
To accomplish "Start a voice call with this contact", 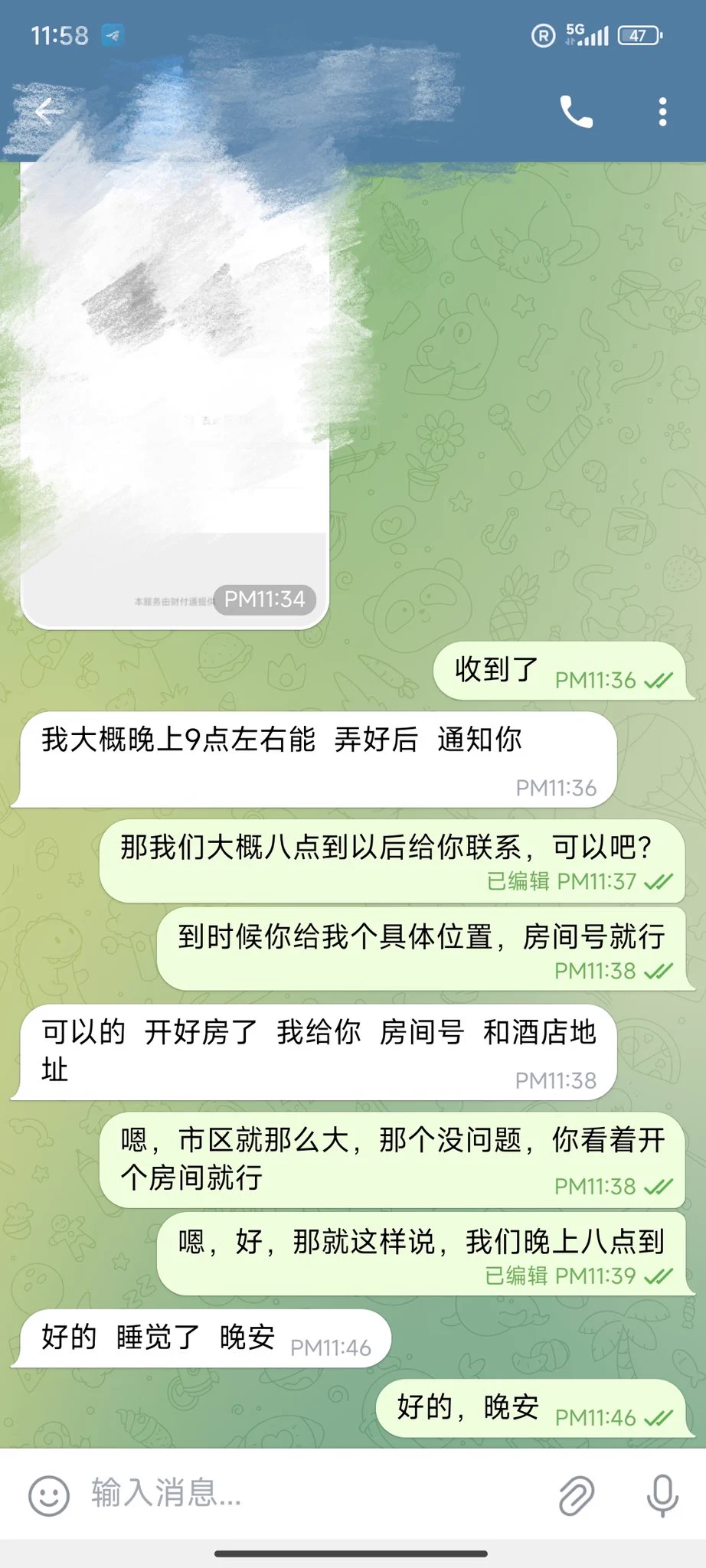I will (x=576, y=112).
